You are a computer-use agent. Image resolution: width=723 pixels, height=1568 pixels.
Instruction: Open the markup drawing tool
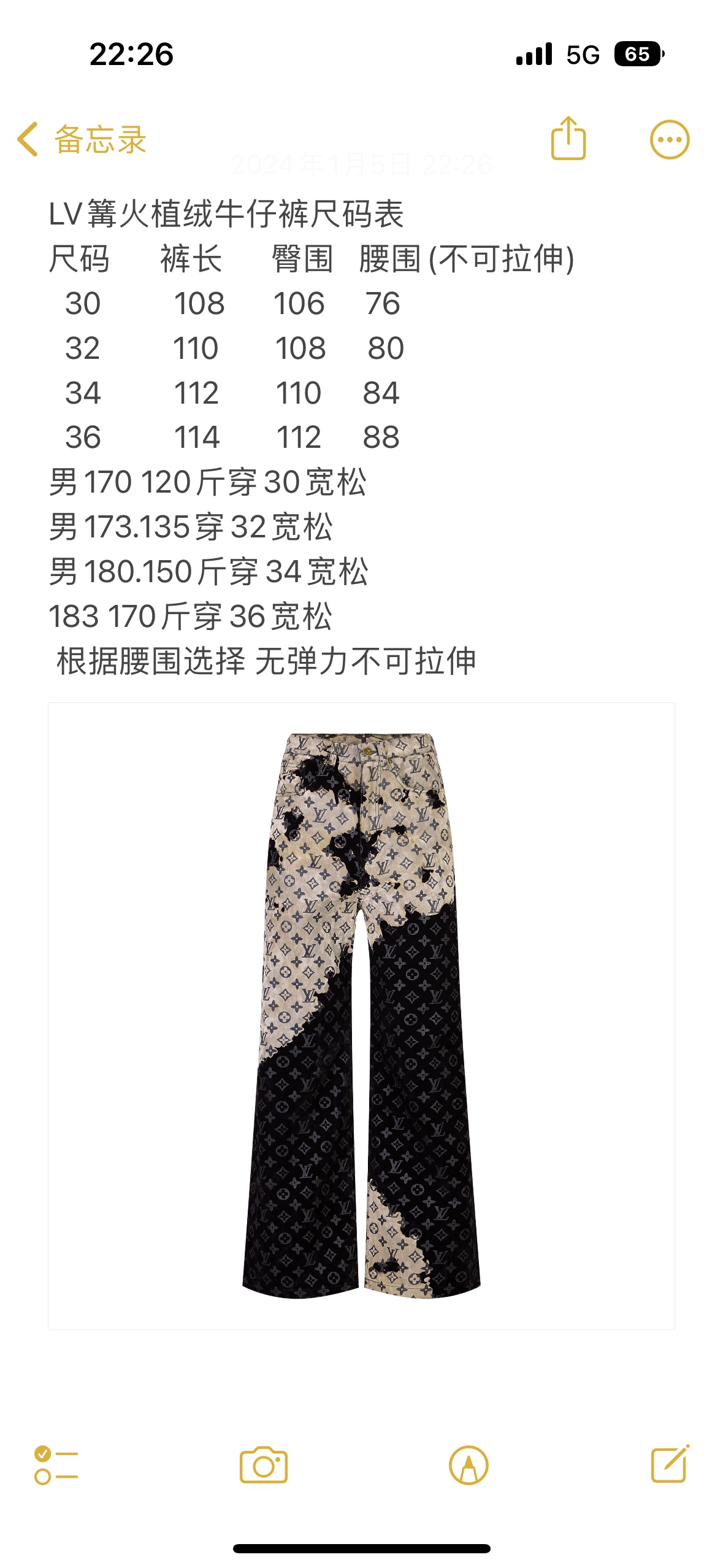469,1465
